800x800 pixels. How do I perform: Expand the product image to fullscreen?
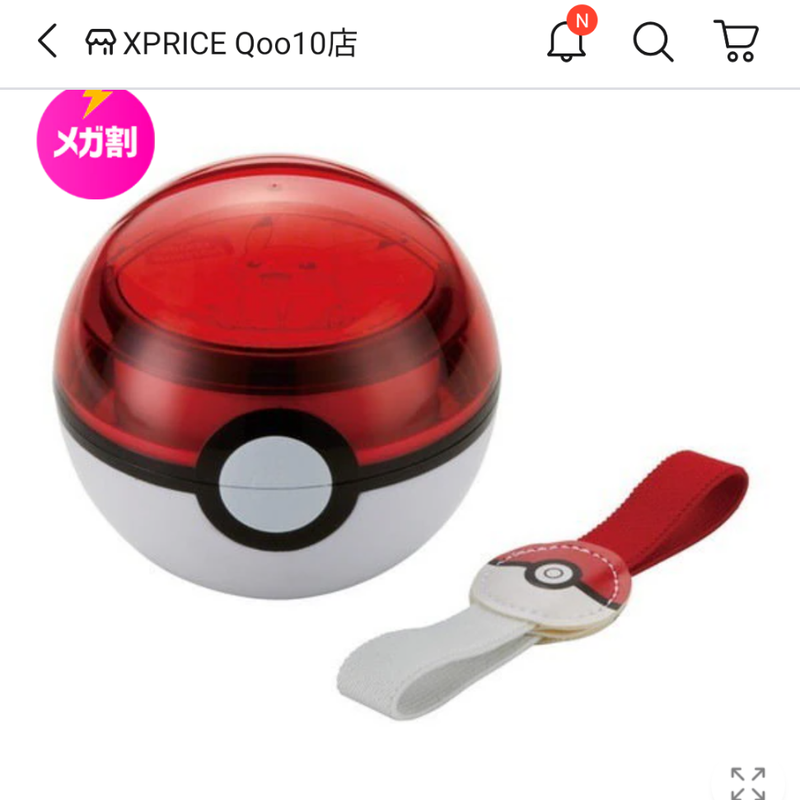(x=747, y=783)
